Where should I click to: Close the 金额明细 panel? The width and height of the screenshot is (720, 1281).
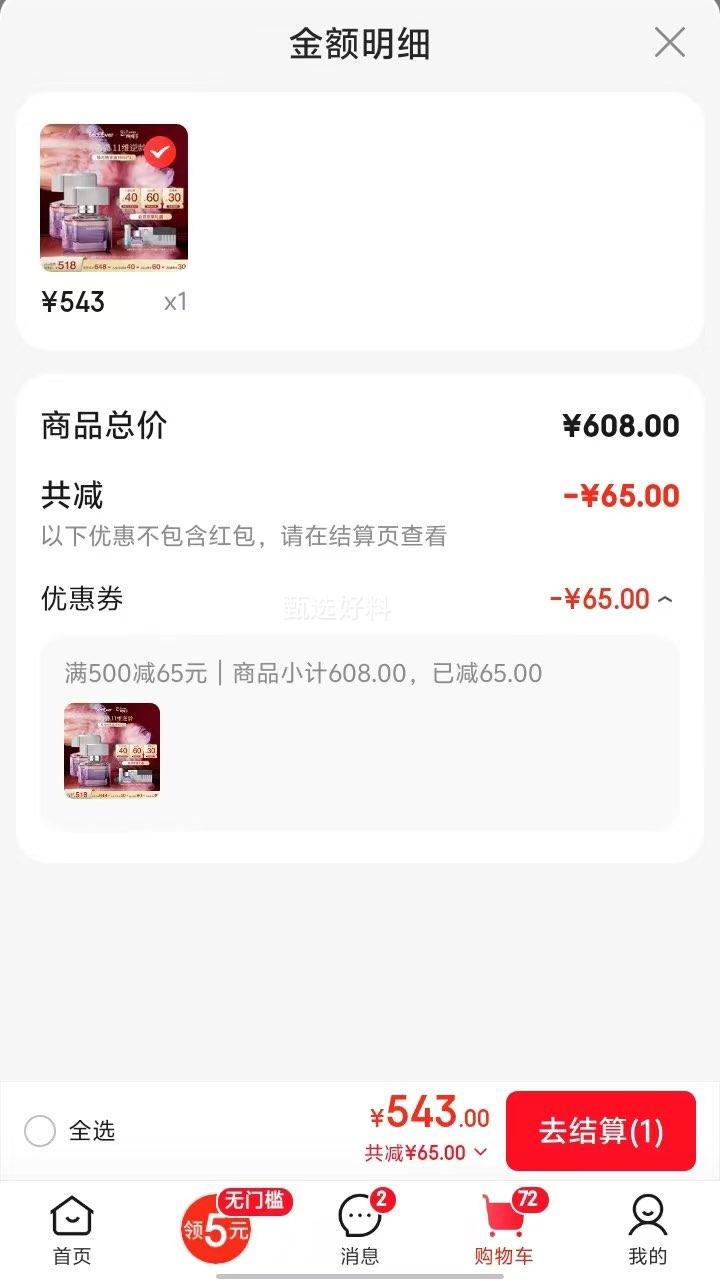coord(669,43)
